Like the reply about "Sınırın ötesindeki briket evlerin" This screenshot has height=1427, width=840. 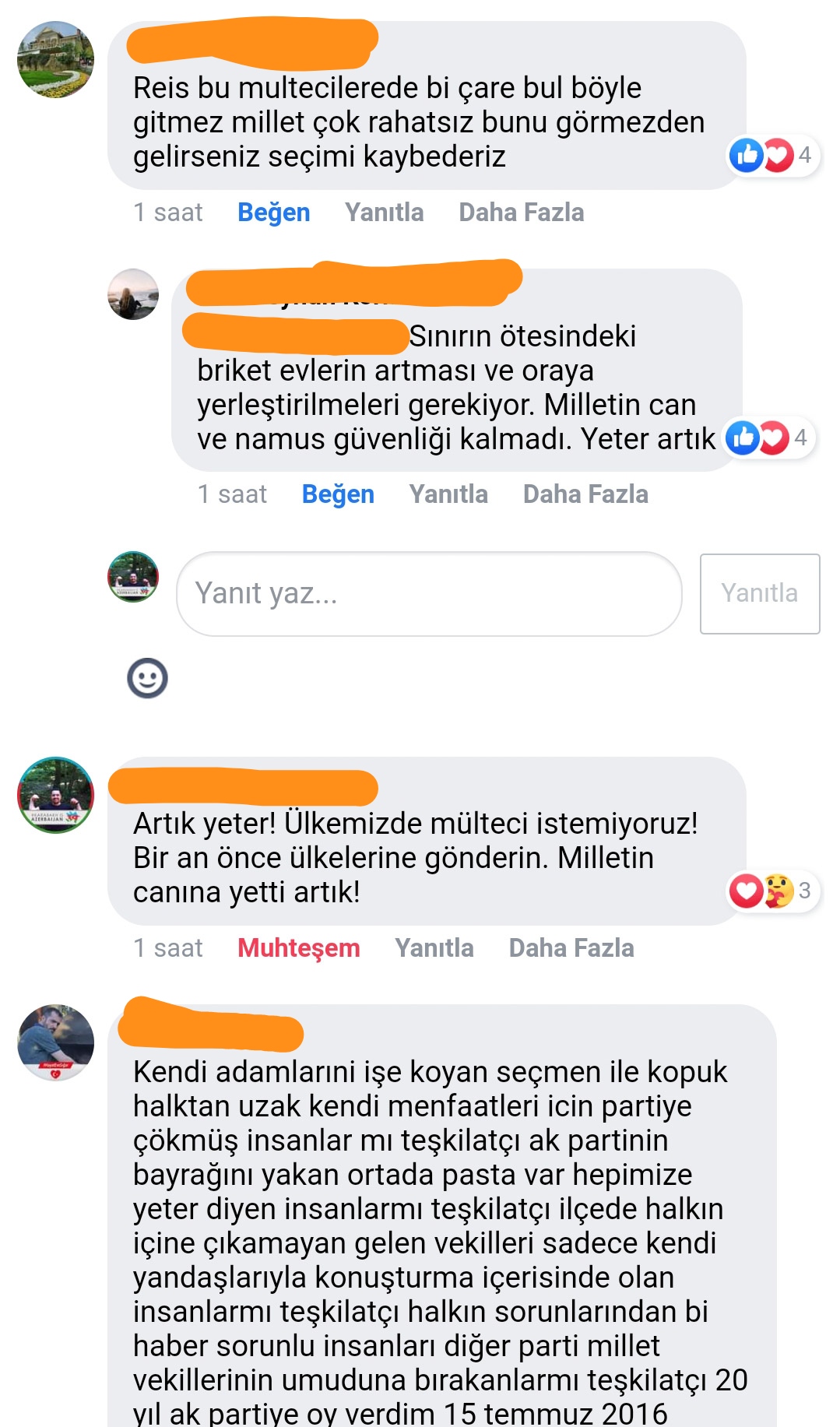click(x=338, y=494)
